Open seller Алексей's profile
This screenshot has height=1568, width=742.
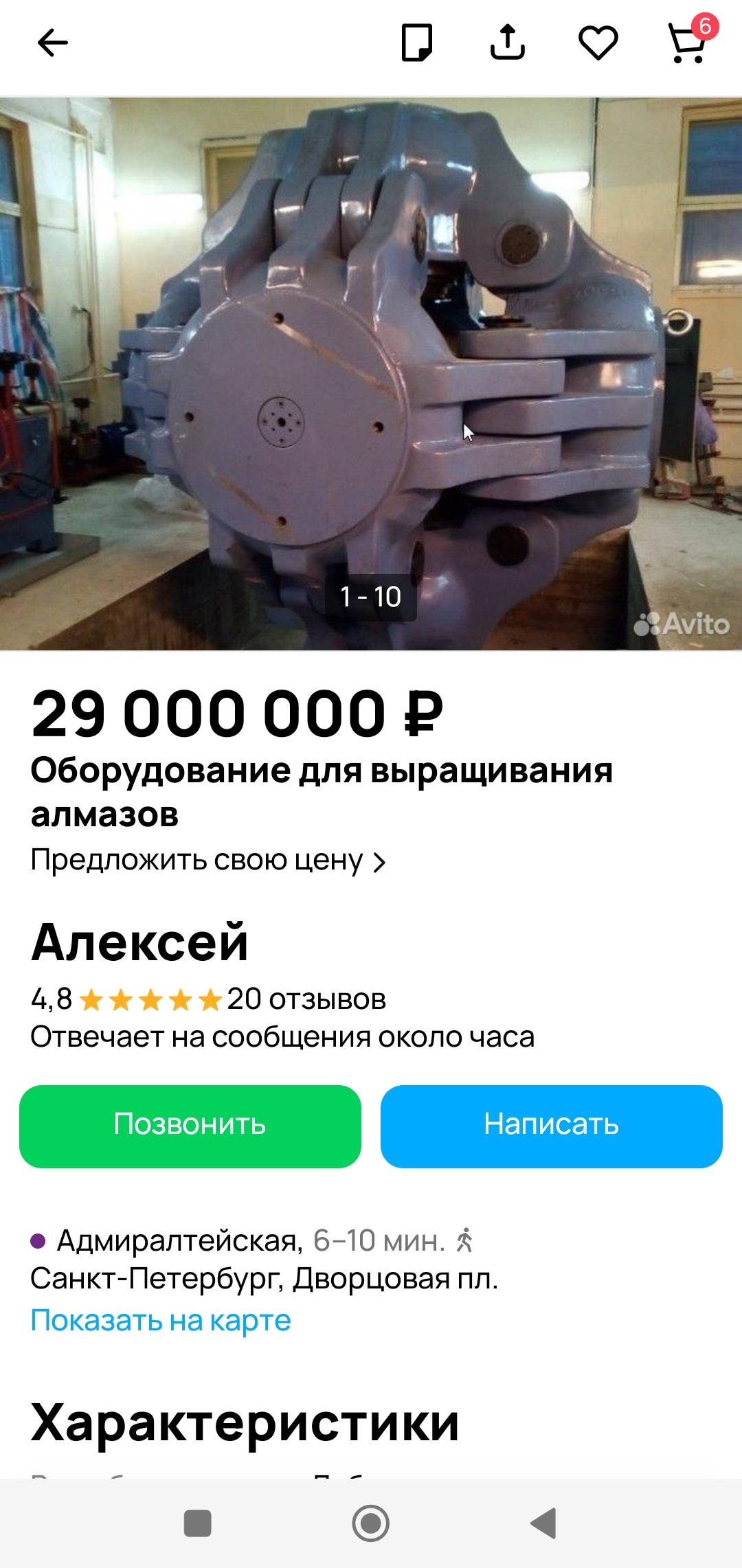(140, 942)
